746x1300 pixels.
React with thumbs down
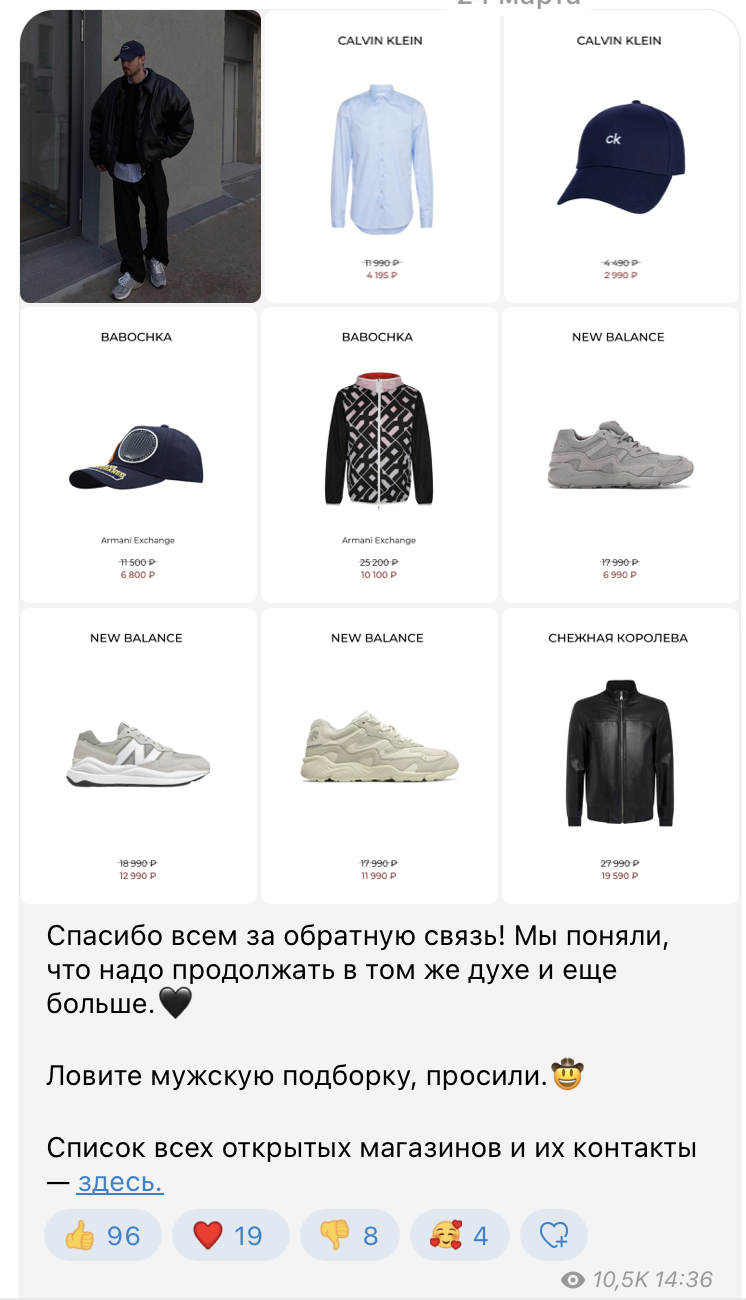[348, 1236]
